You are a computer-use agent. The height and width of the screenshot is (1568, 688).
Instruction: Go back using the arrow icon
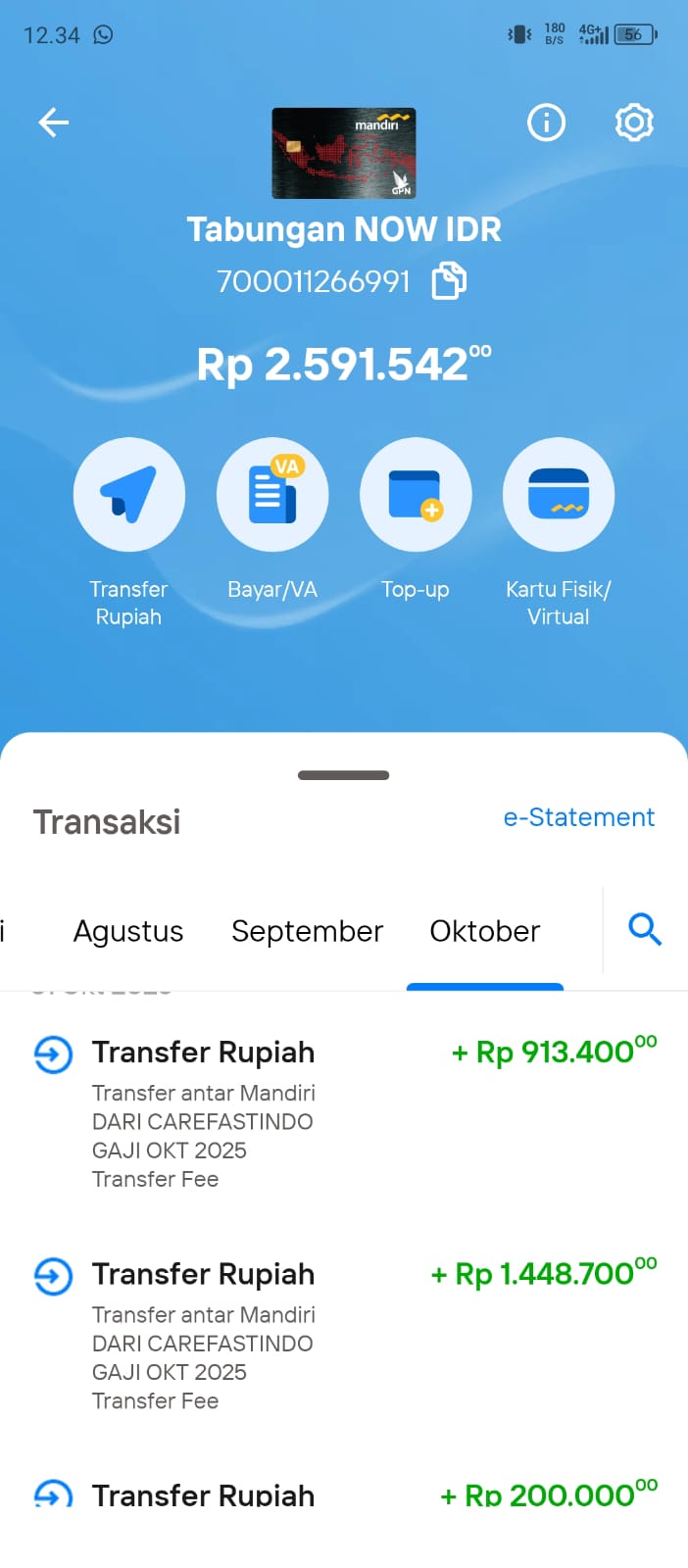[x=54, y=122]
